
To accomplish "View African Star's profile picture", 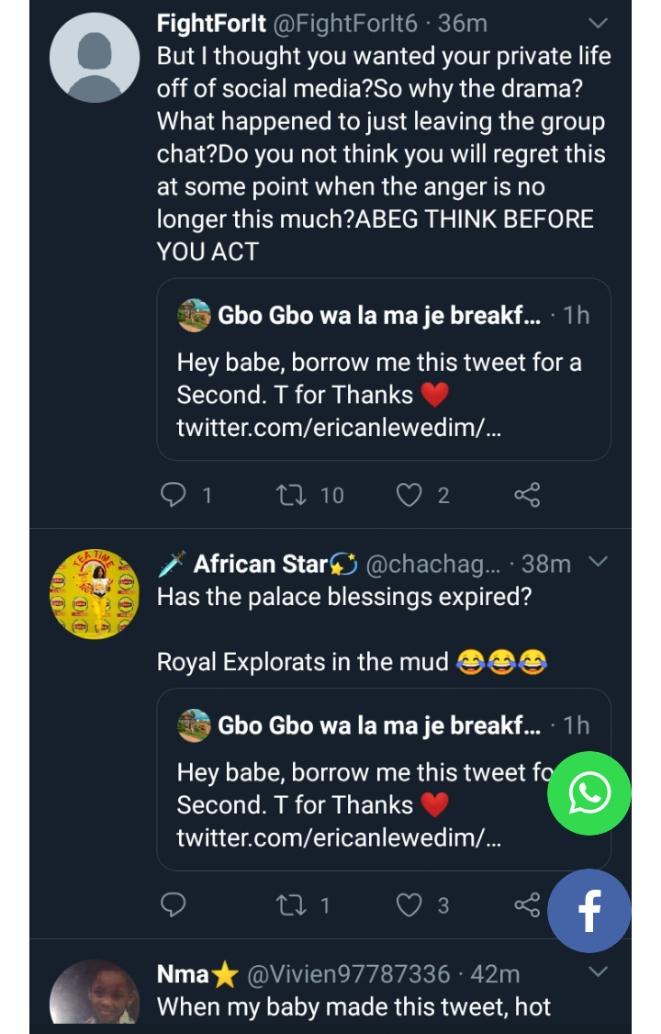I will pos(94,594).
